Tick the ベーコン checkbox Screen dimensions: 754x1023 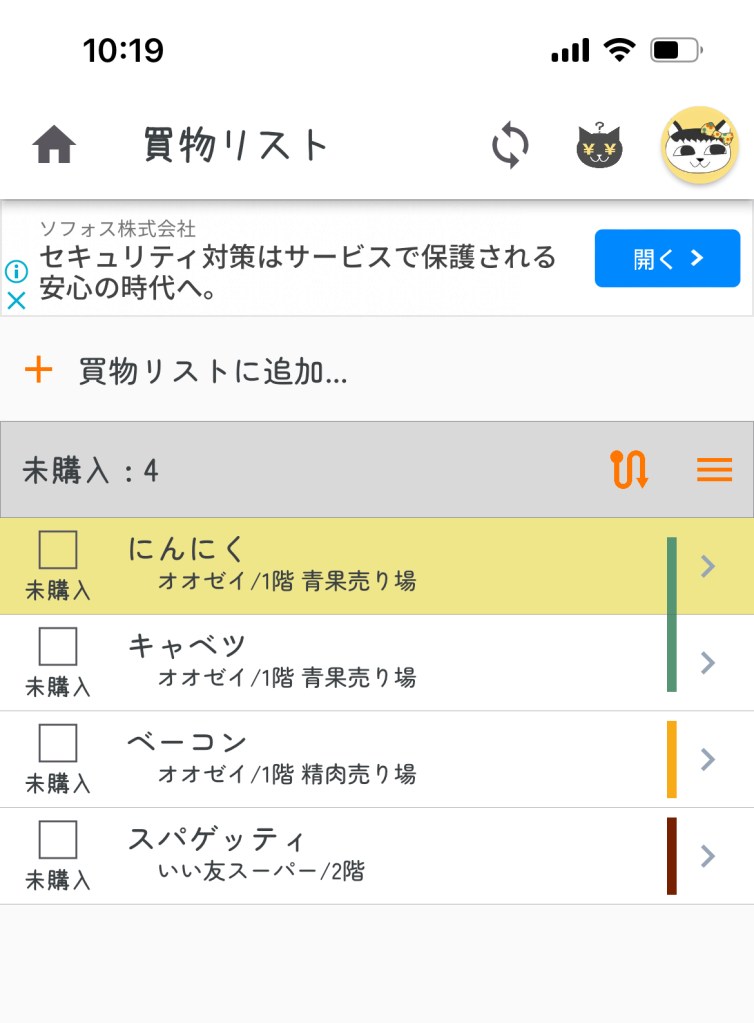[x=58, y=743]
